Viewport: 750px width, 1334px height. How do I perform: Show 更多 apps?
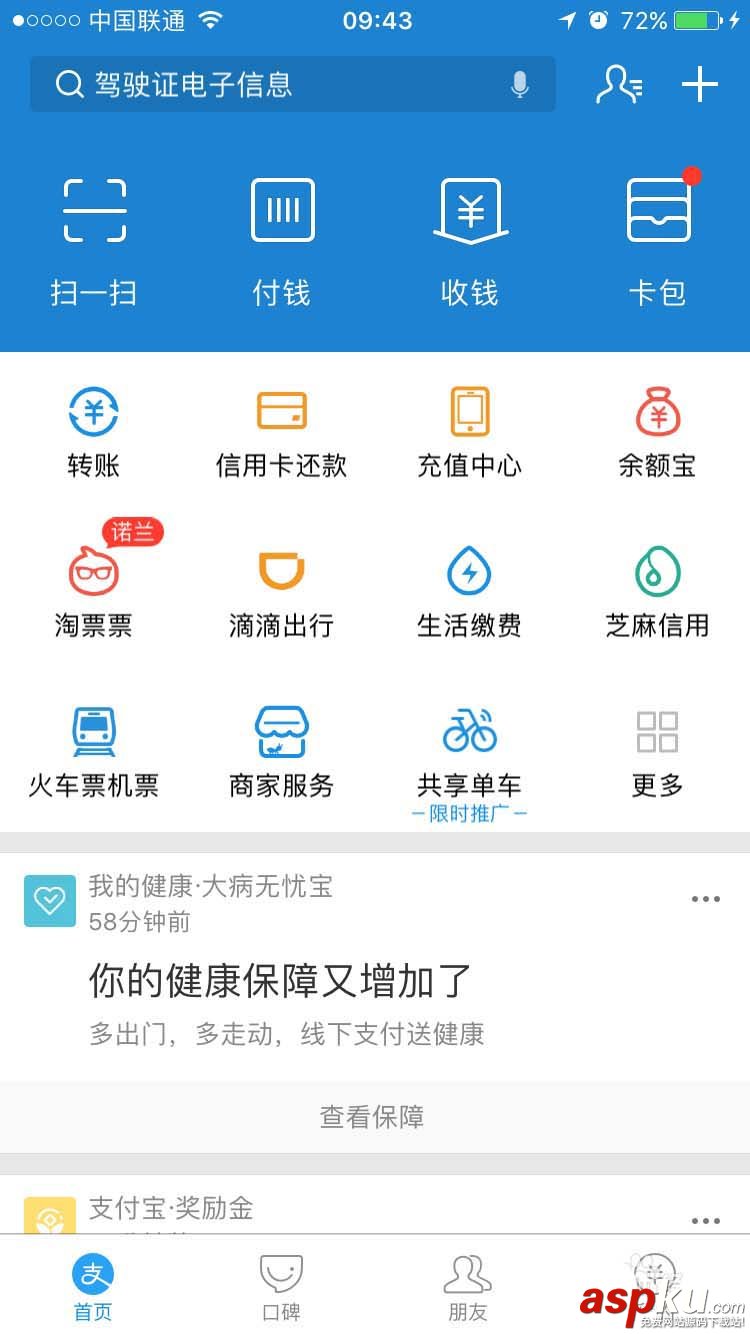tap(657, 752)
